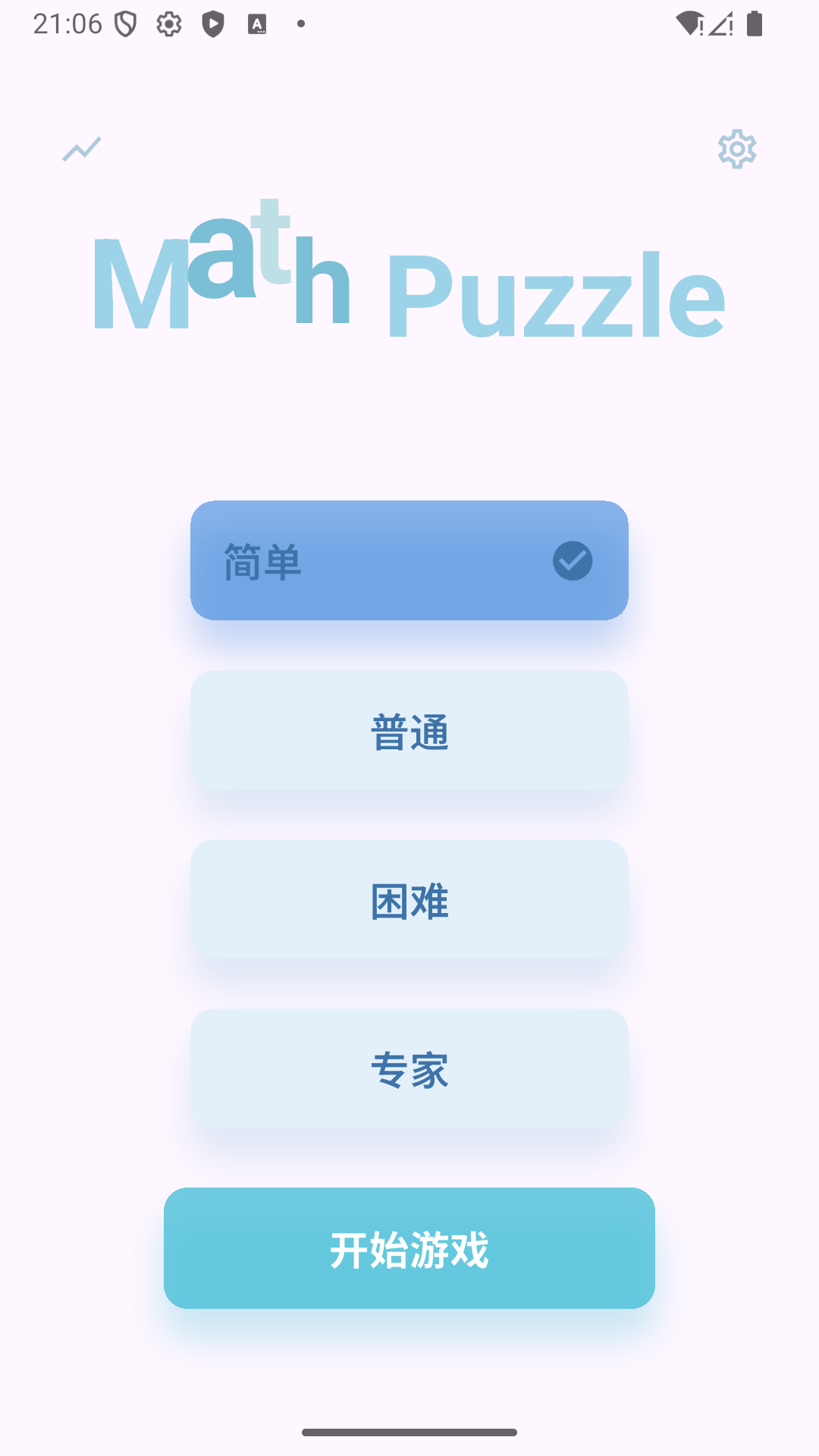Choose the 普通 difficulty
This screenshot has width=819, height=1456.
409,730
